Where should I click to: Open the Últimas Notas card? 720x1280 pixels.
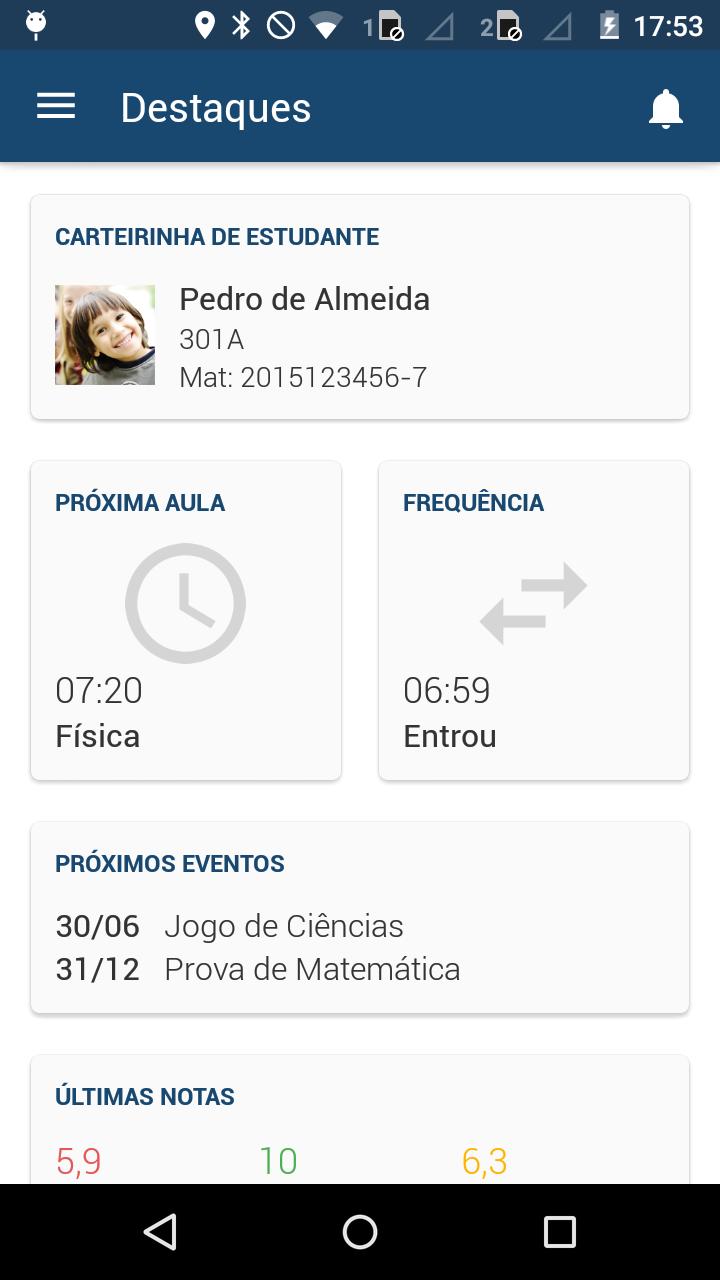[x=360, y=1120]
